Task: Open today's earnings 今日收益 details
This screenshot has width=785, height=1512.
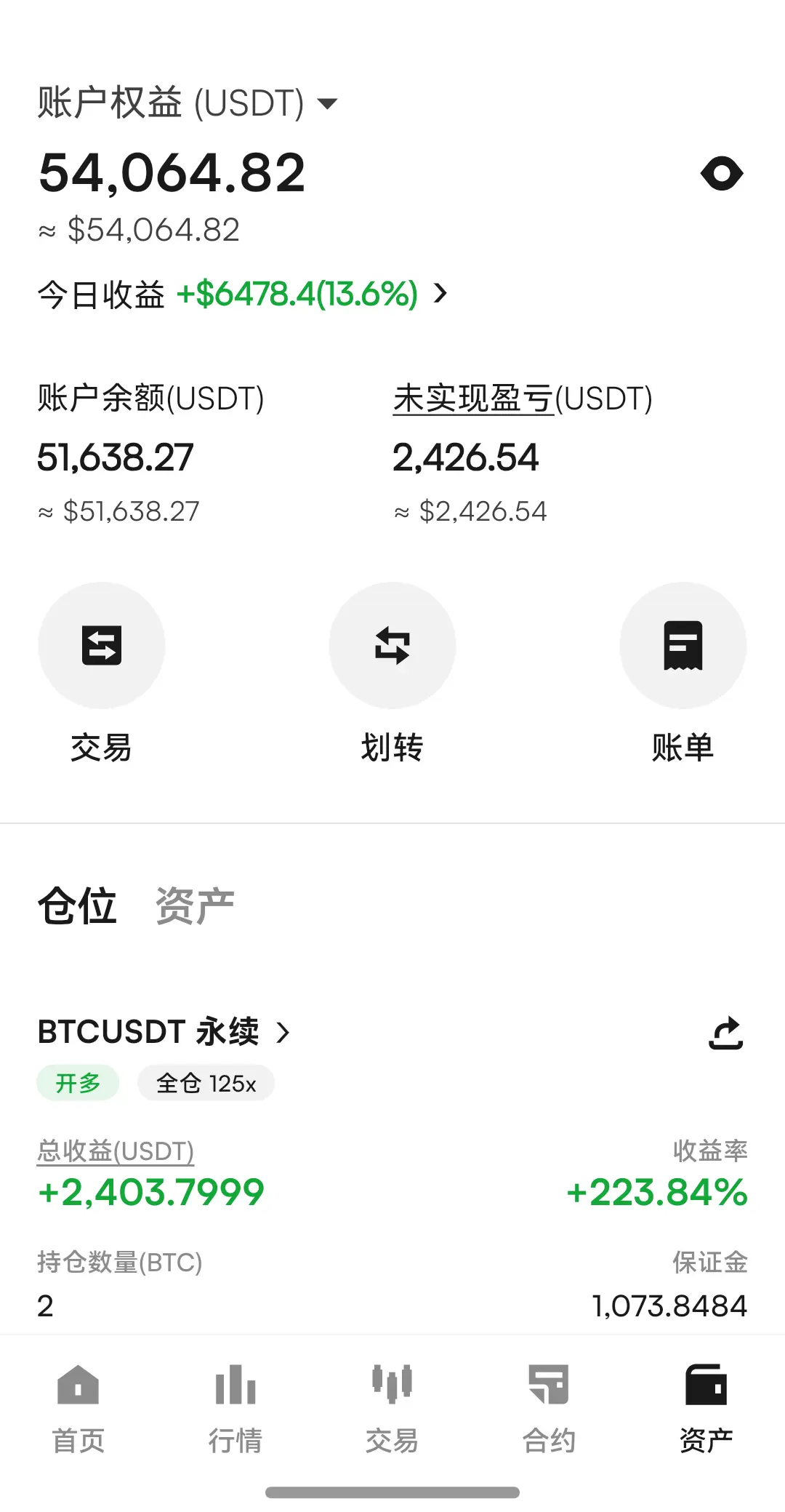Action: pyautogui.click(x=440, y=294)
